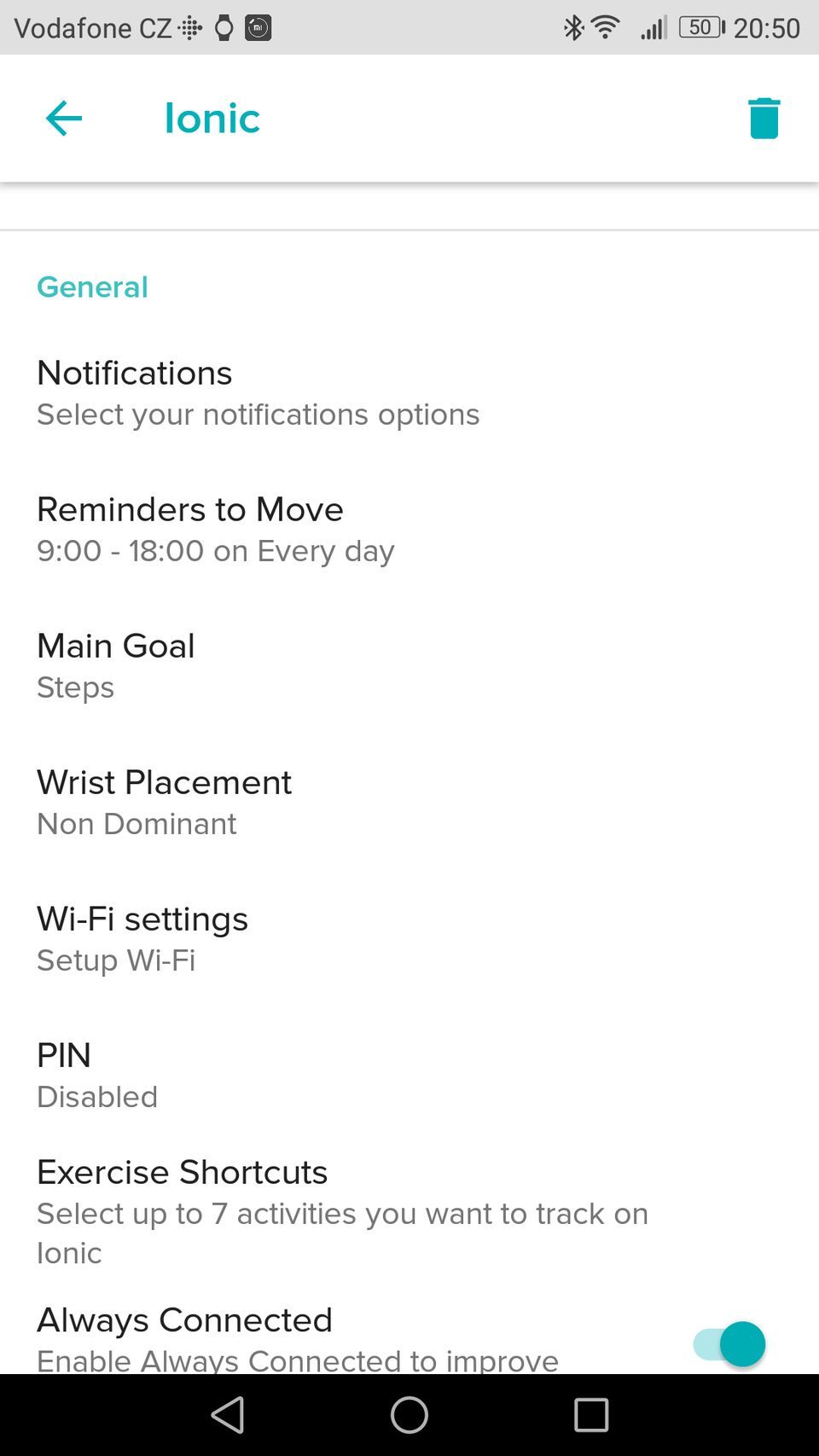
Task: Open recent apps from the navigation bar
Action: click(590, 1415)
